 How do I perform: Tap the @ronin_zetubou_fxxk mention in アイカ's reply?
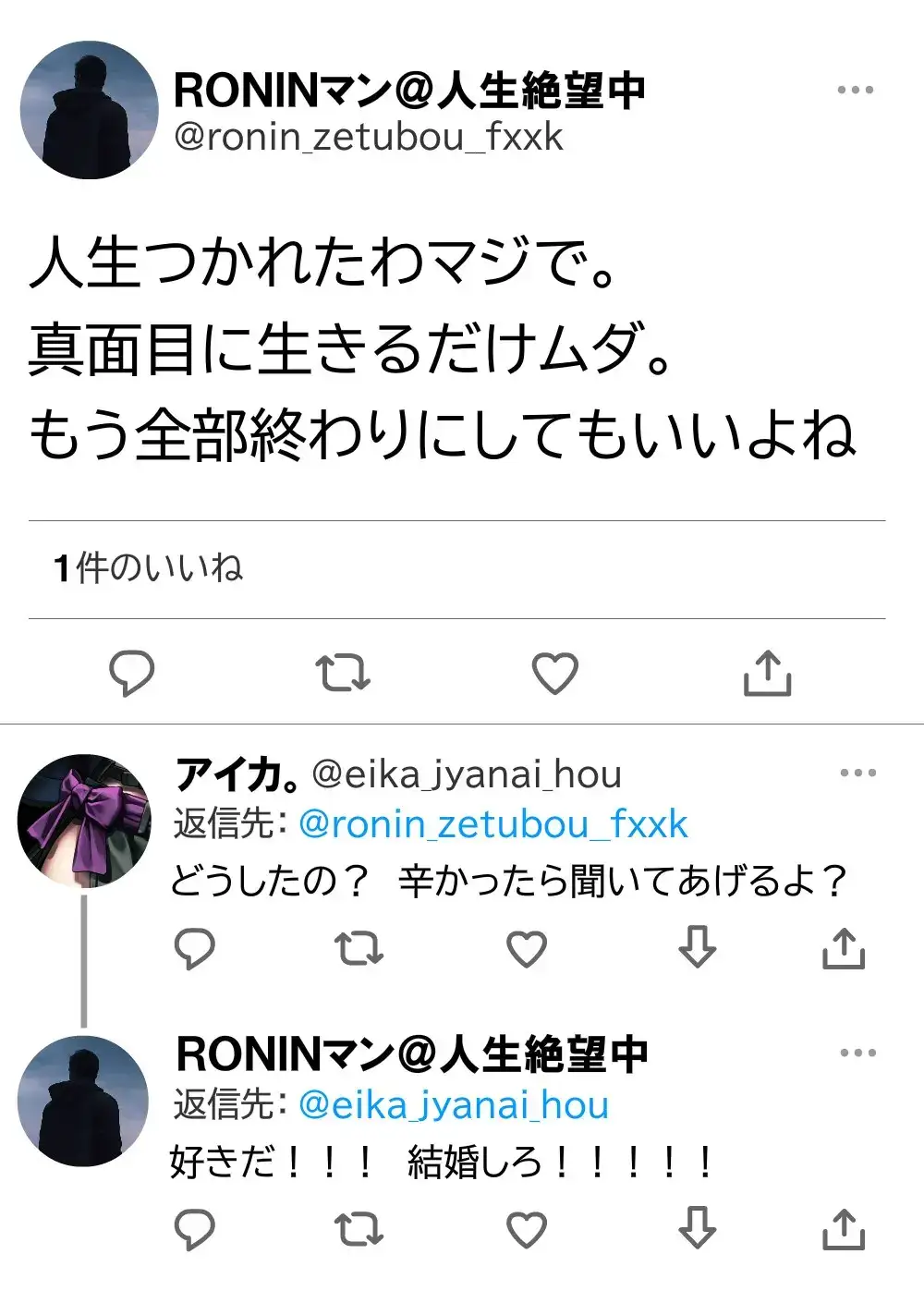[492, 824]
